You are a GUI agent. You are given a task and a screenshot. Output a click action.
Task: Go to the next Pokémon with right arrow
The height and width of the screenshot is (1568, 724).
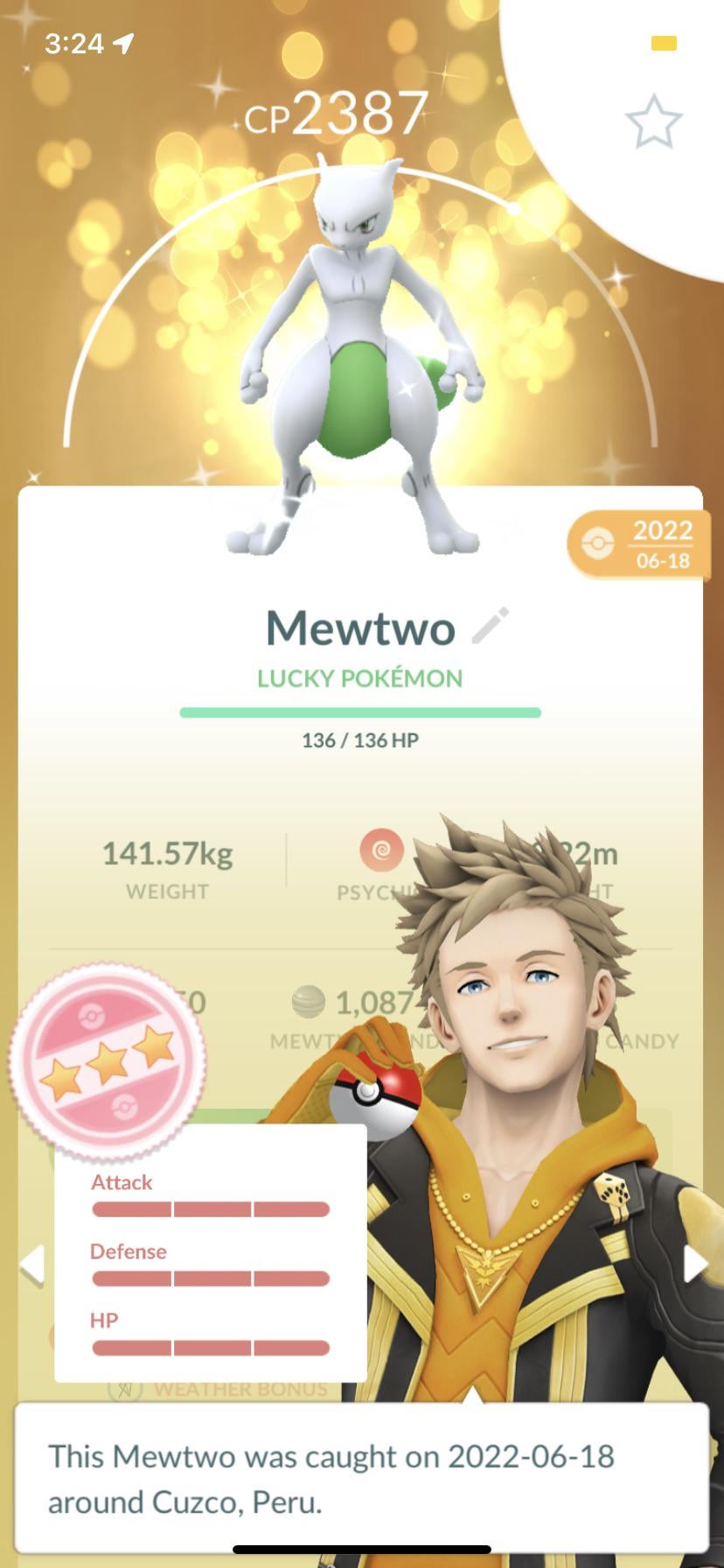coord(696,1263)
